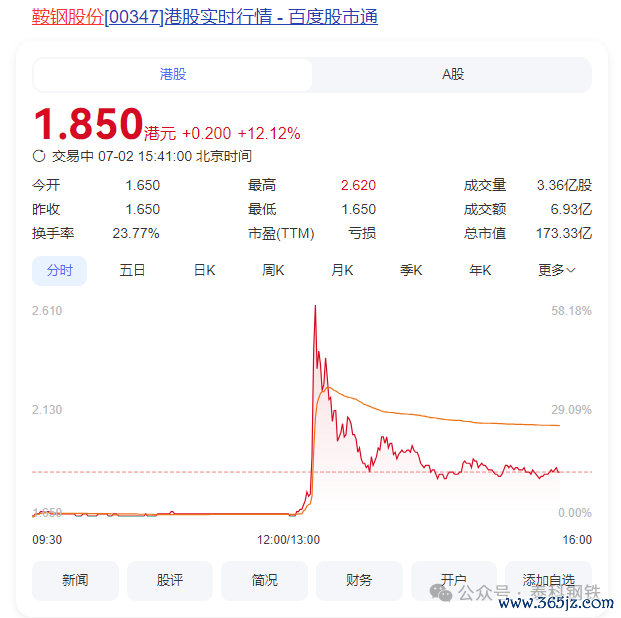Switch chart to 五日
Screen dimensions: 621x618
[x=131, y=270]
